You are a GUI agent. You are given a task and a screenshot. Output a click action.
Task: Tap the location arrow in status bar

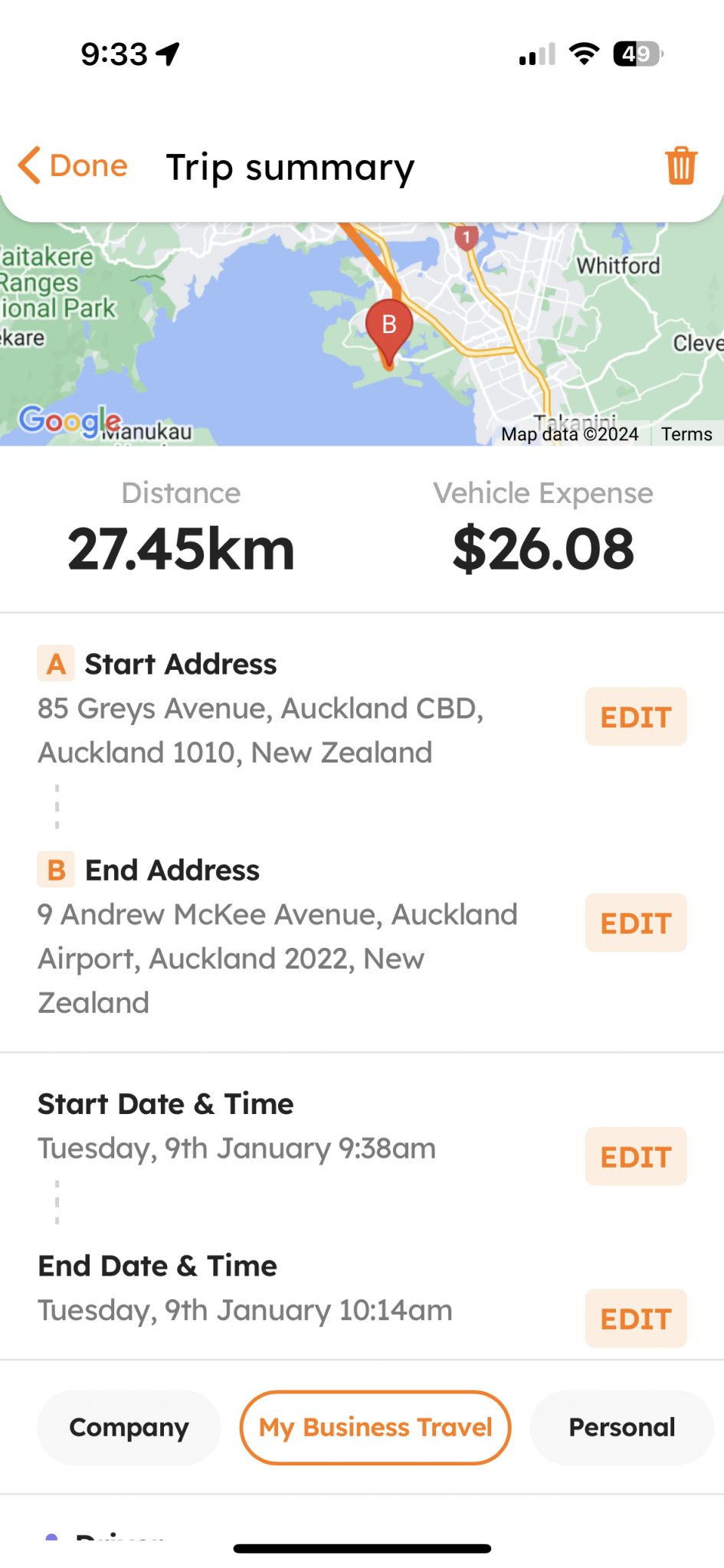point(167,52)
